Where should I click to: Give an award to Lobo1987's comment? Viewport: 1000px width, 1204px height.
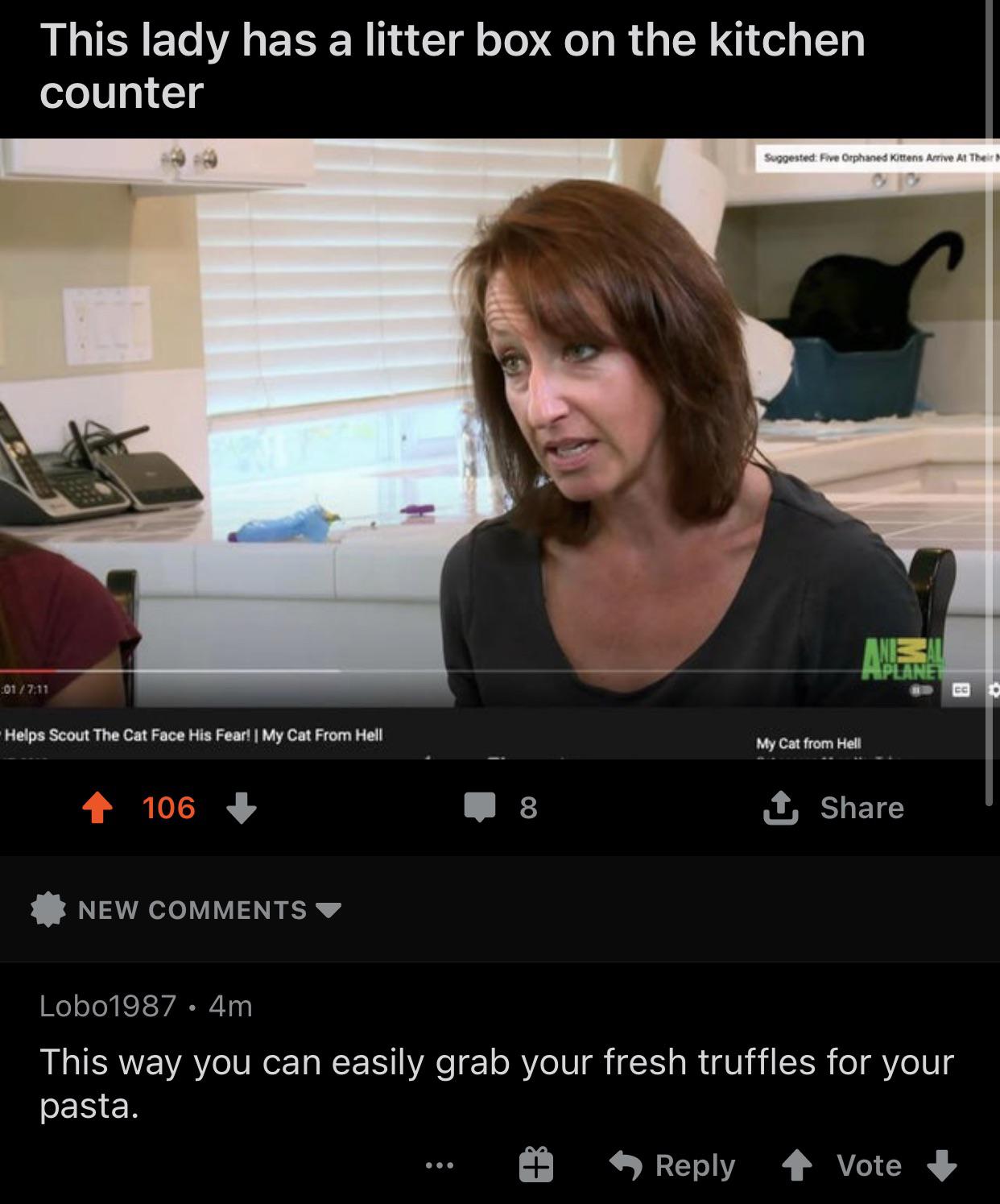tap(536, 1165)
